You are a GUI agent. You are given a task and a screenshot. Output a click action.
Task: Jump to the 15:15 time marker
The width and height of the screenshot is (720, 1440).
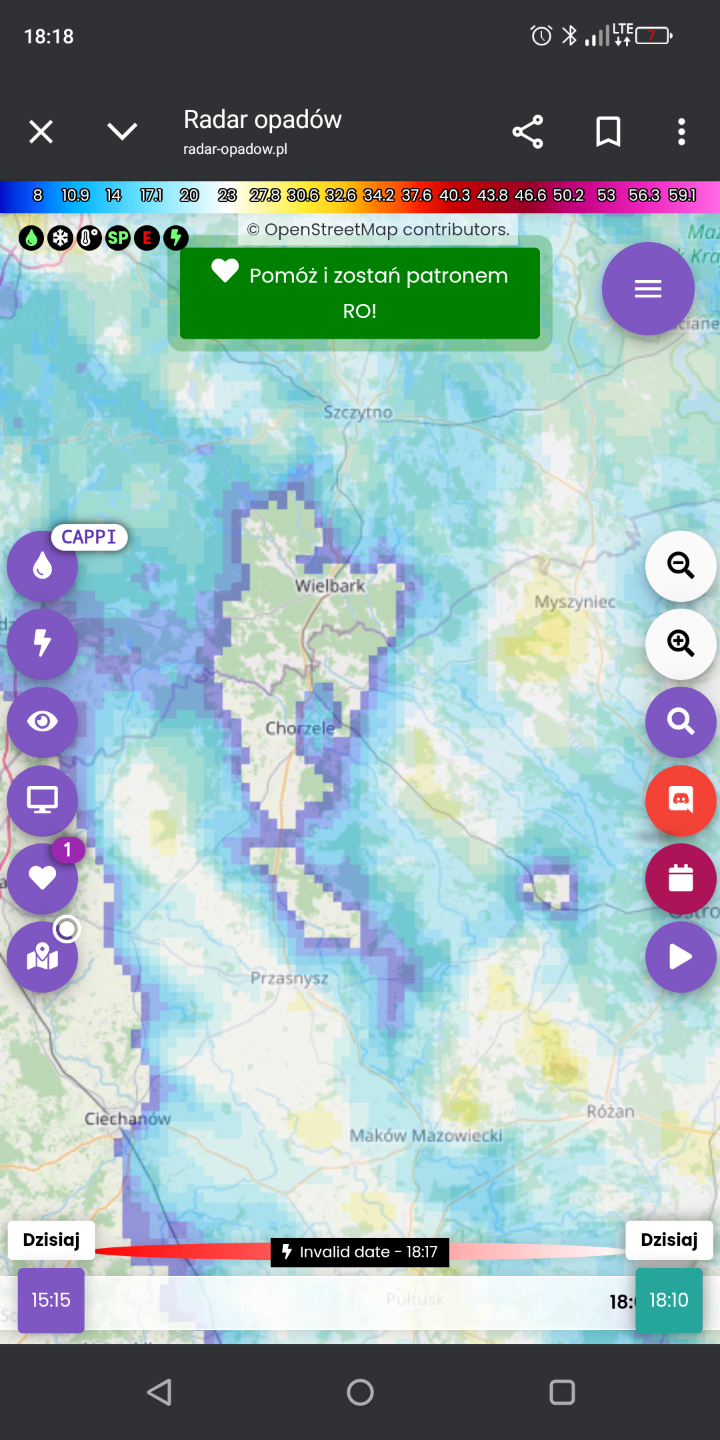tap(51, 1300)
